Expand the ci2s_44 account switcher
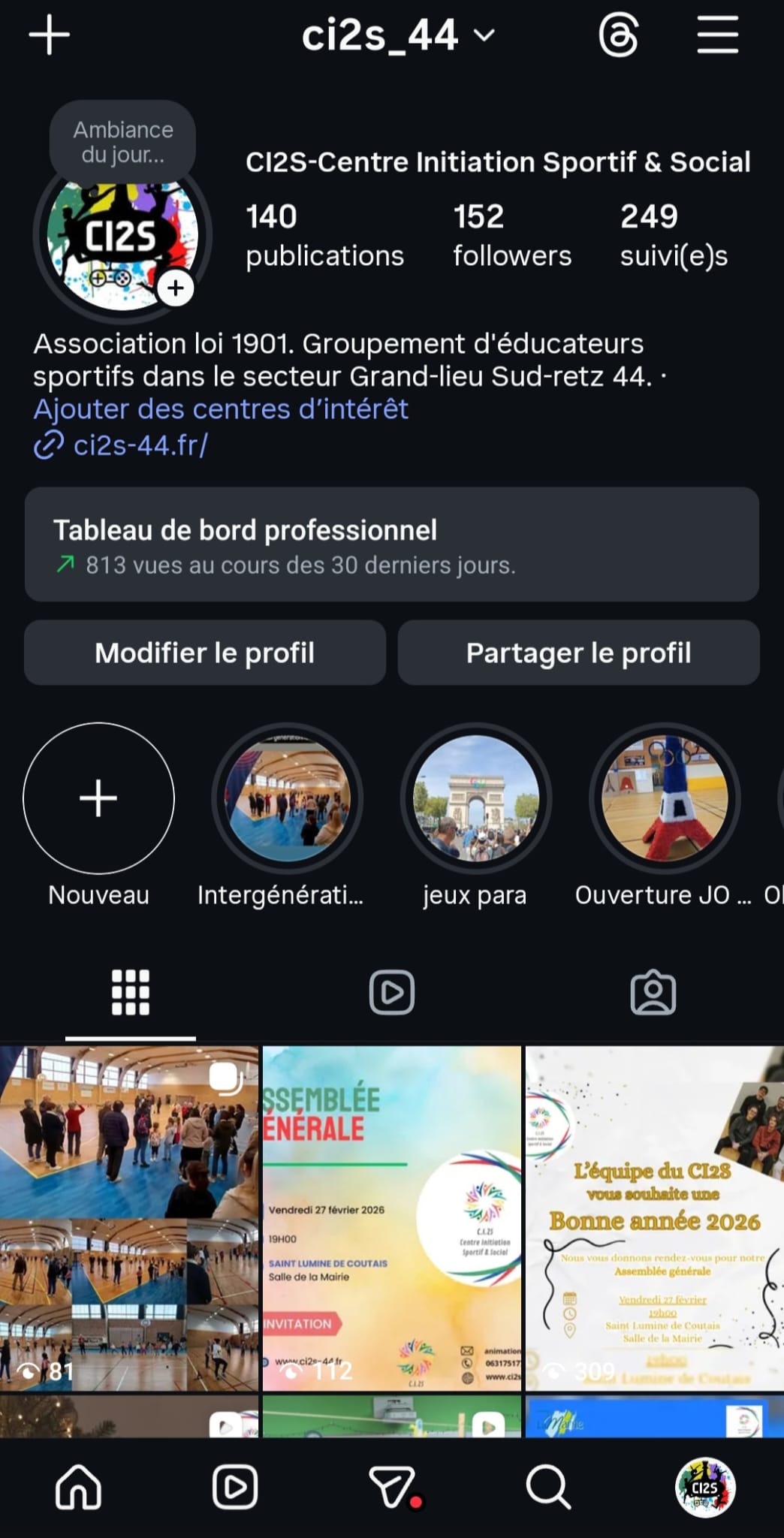This screenshot has width=784, height=1538. click(x=398, y=35)
